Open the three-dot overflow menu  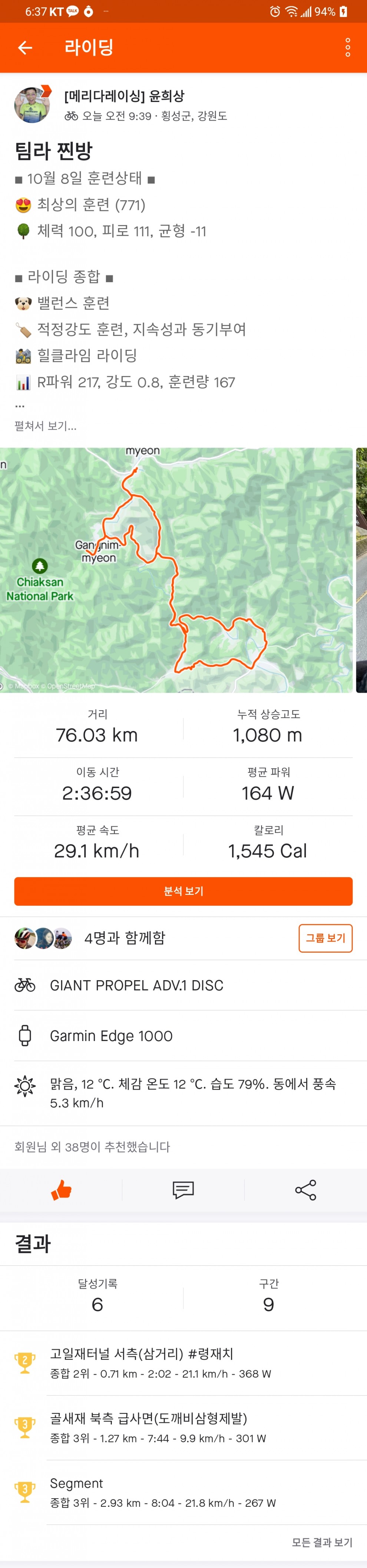pos(347,47)
